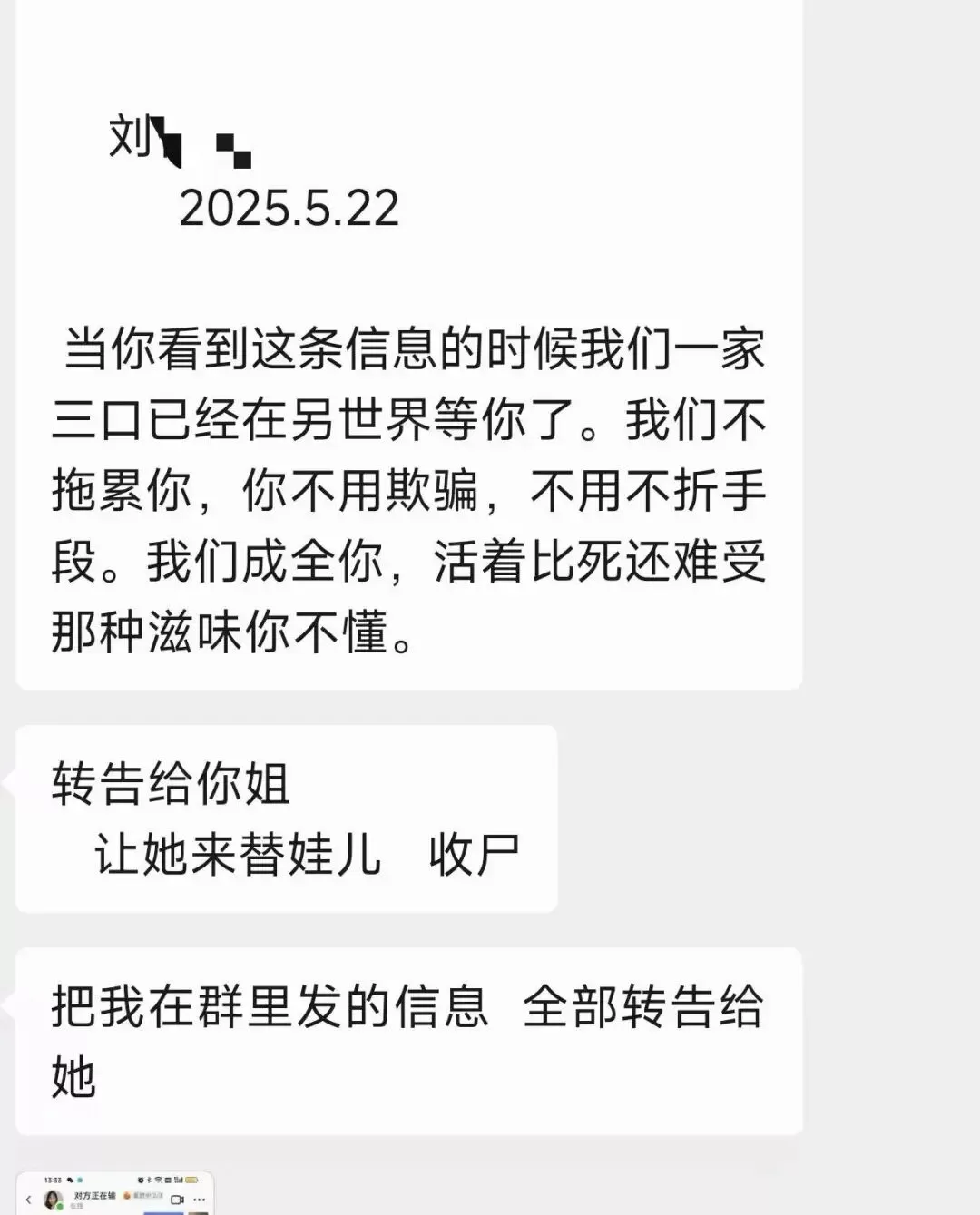
Task: Tap the small emoji badge beside the chat title
Action: point(127,1197)
